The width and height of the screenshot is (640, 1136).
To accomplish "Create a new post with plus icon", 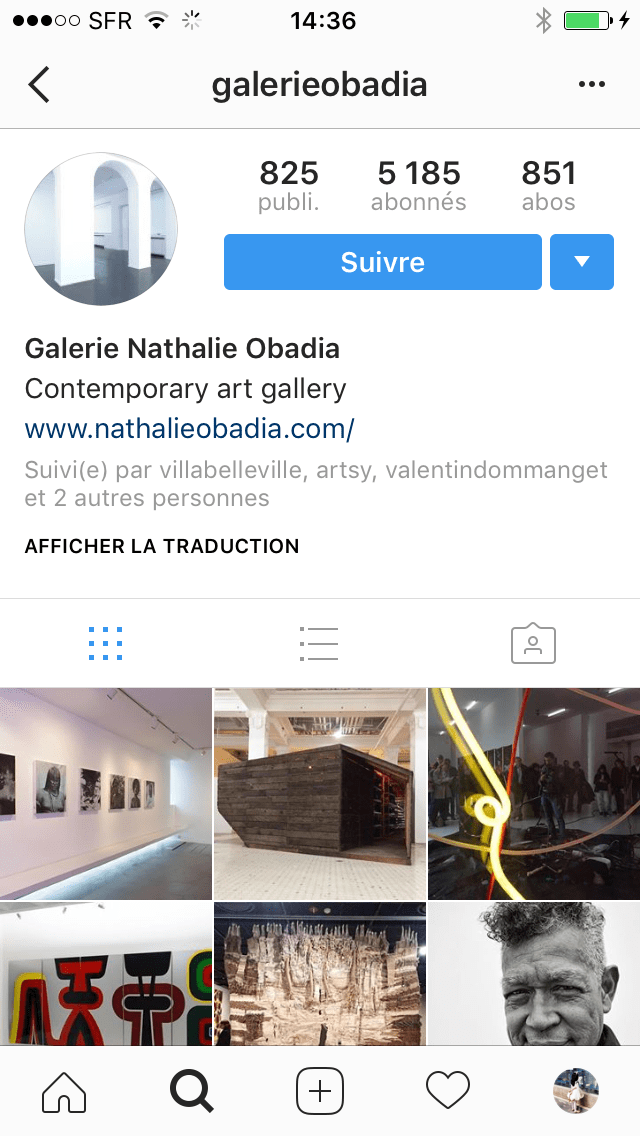I will [320, 1091].
